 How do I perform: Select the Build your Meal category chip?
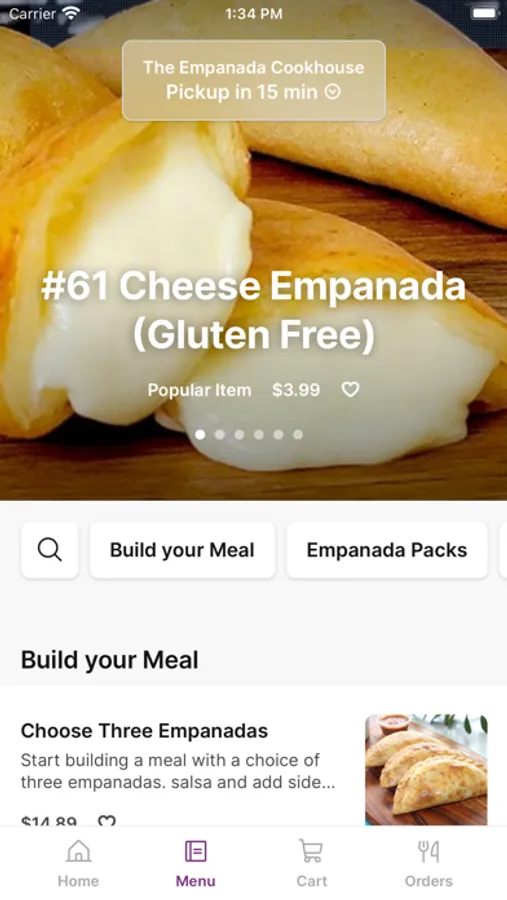pyautogui.click(x=182, y=550)
